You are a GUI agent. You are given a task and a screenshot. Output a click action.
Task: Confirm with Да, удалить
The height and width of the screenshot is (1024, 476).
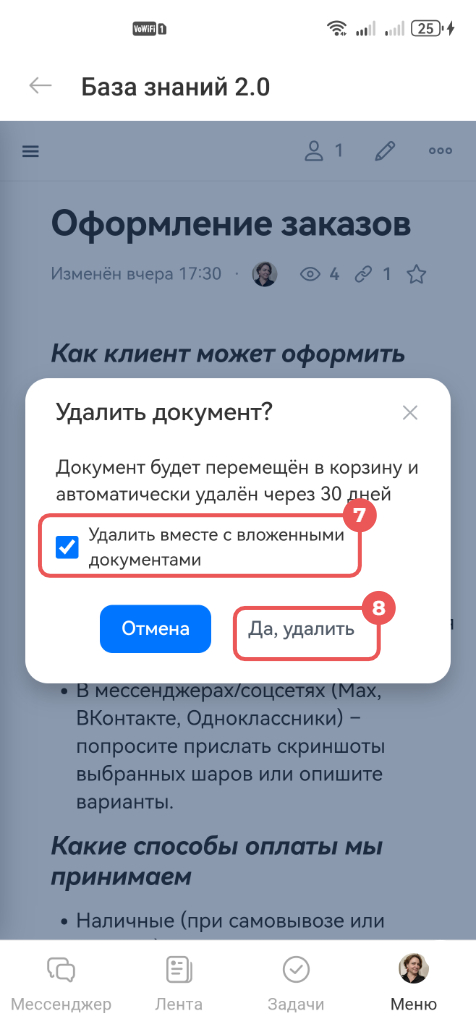pyautogui.click(x=301, y=629)
